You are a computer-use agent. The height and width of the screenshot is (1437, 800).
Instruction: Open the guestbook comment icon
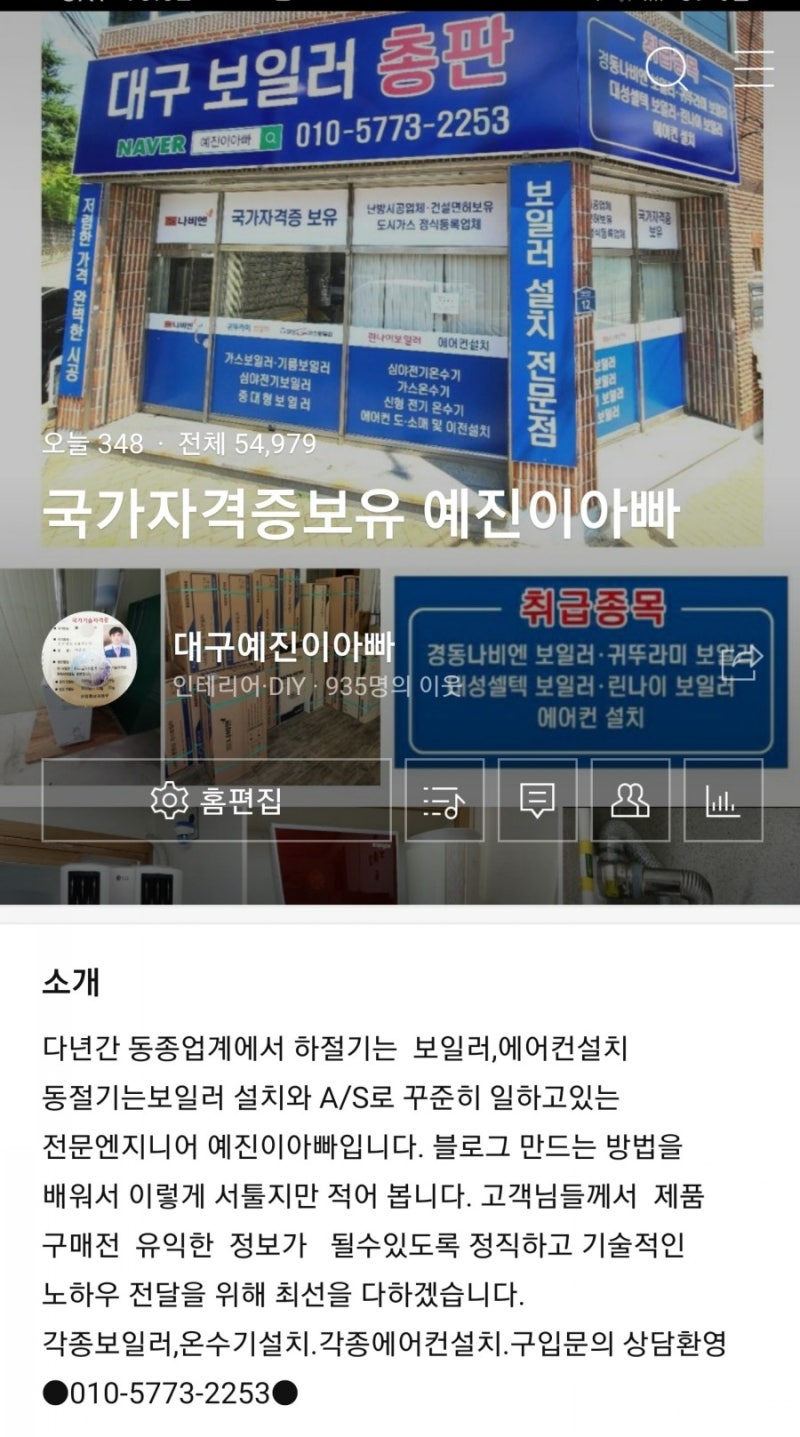(537, 800)
